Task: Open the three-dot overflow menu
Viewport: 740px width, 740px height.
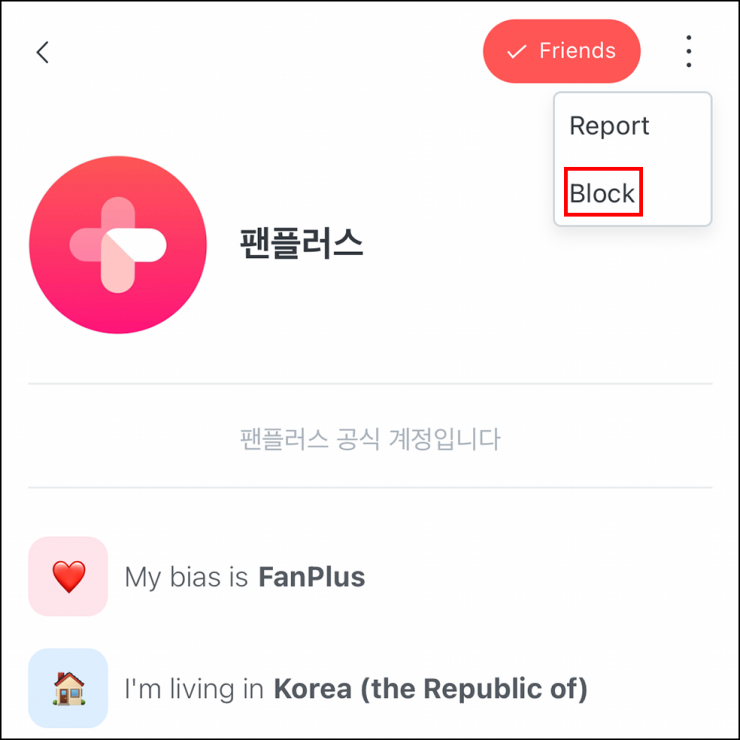Action: (688, 51)
